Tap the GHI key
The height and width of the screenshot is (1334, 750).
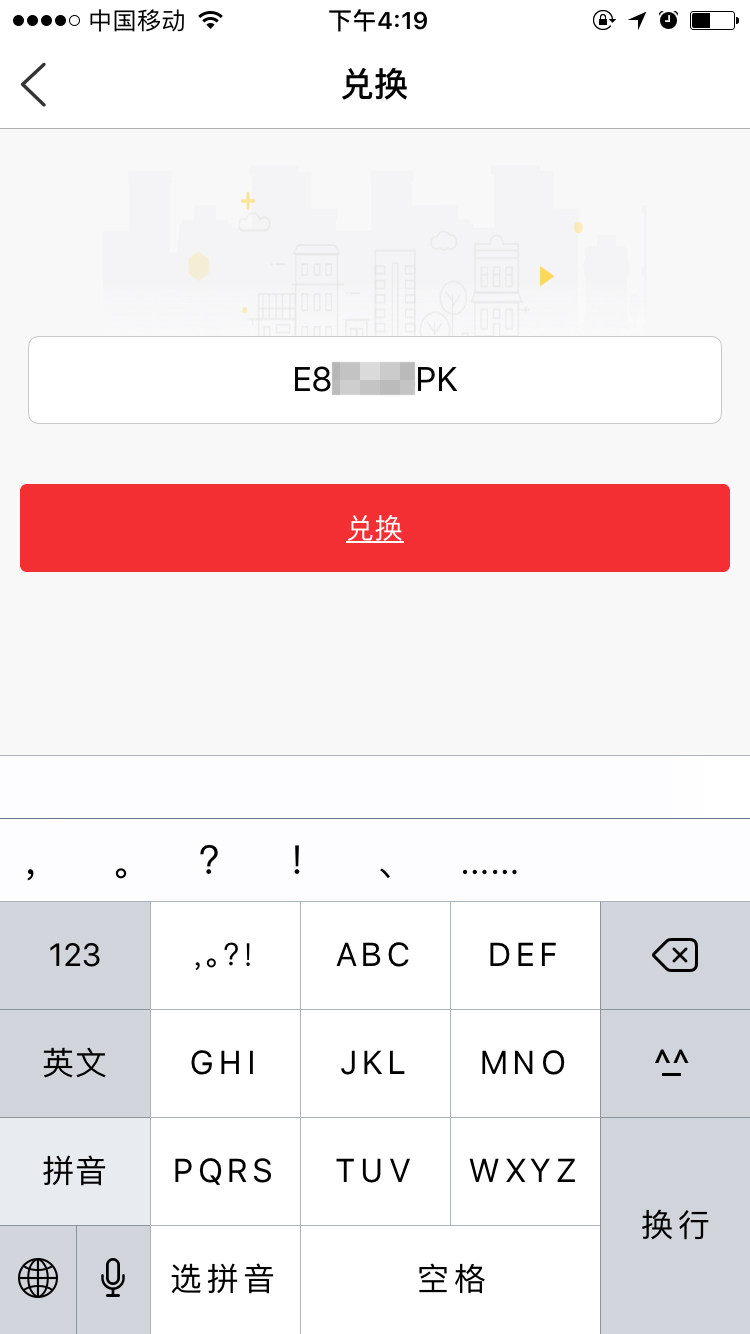(x=225, y=1063)
